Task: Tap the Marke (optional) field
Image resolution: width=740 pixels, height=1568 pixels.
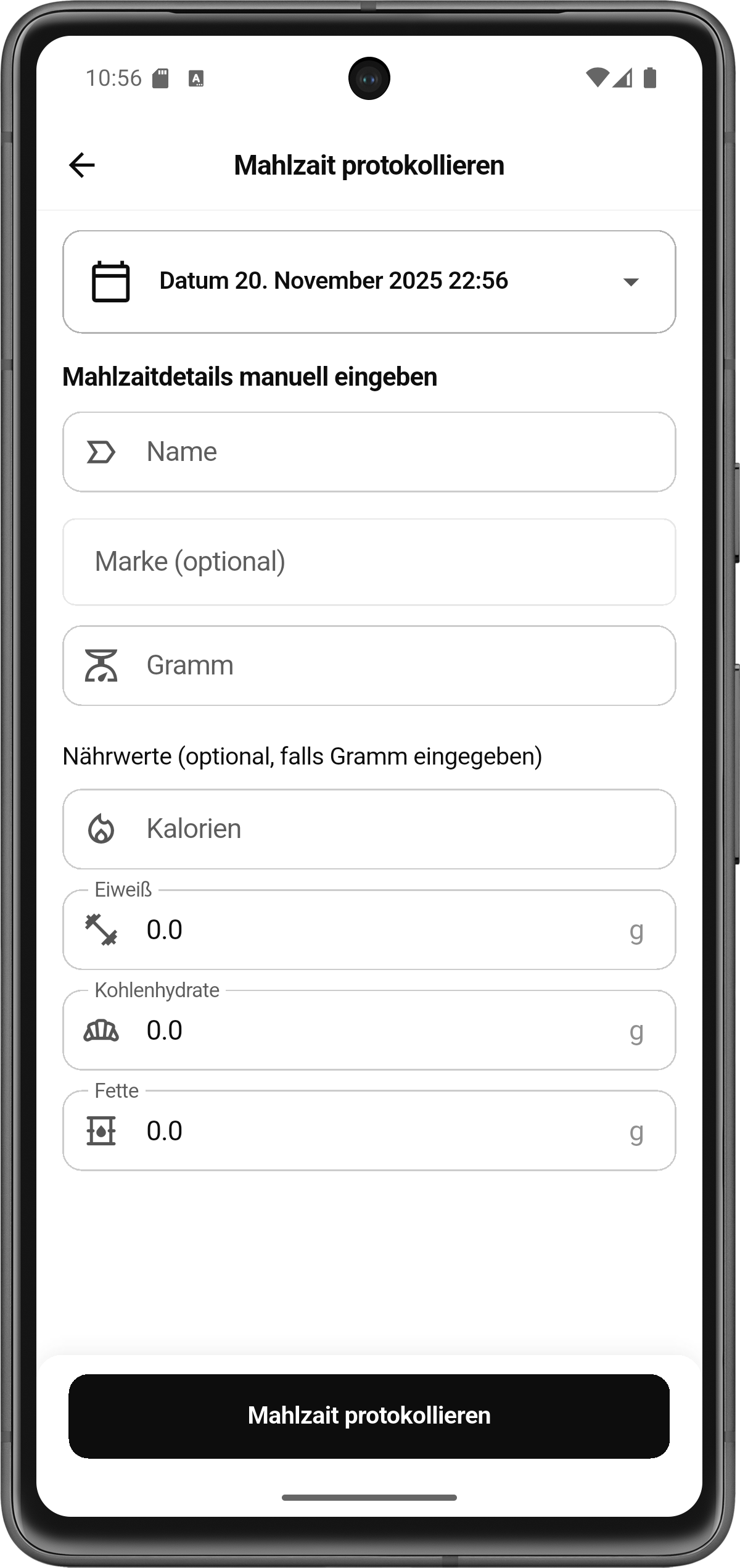Action: coord(369,562)
